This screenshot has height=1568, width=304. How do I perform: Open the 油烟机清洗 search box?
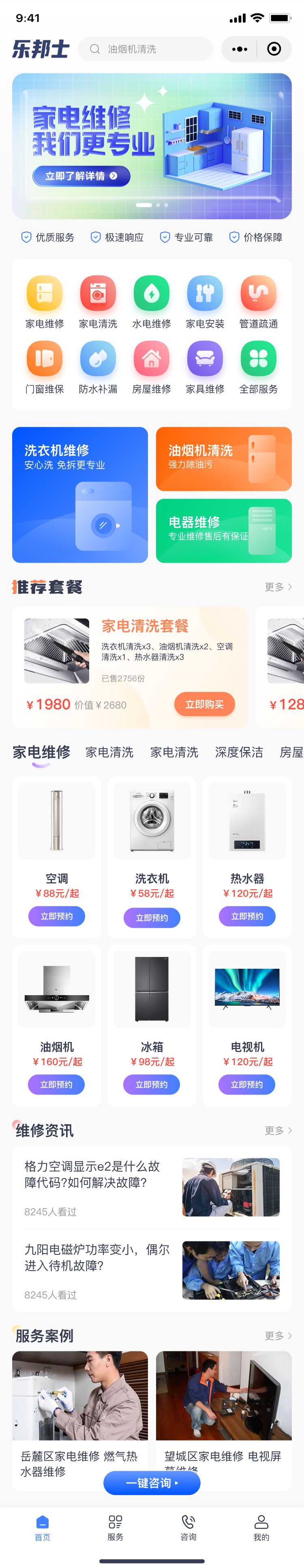click(x=146, y=49)
